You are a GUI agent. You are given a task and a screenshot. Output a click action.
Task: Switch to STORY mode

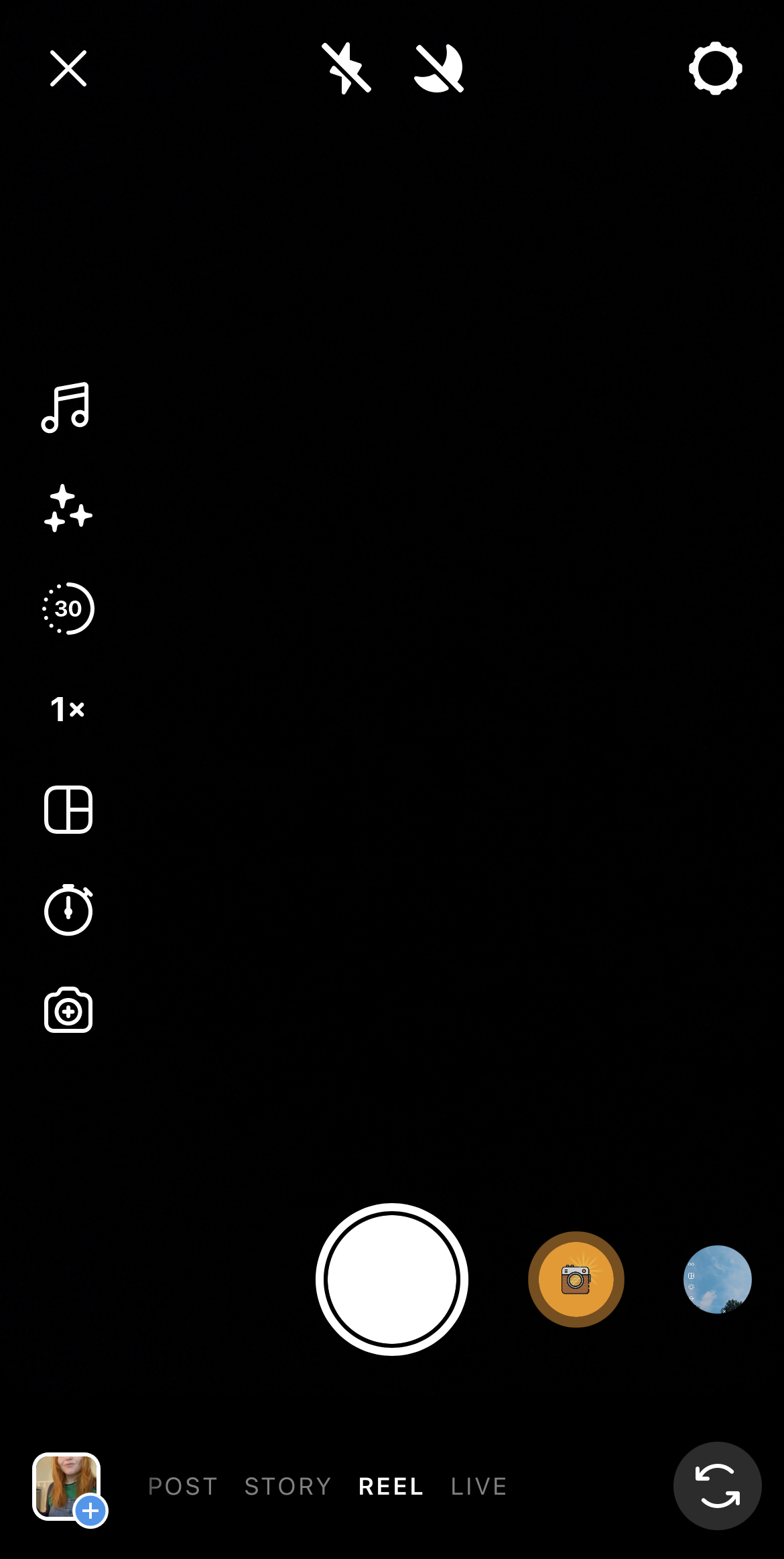point(288,1487)
